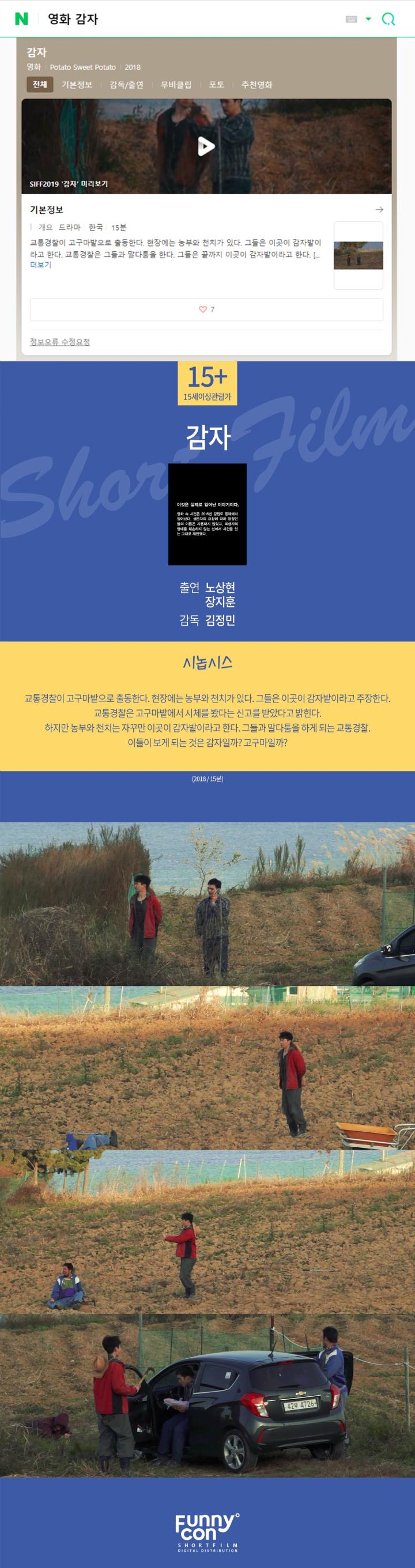The height and width of the screenshot is (1568, 415).
Task: Switch to the 기본정보 tab
Action: (77, 85)
